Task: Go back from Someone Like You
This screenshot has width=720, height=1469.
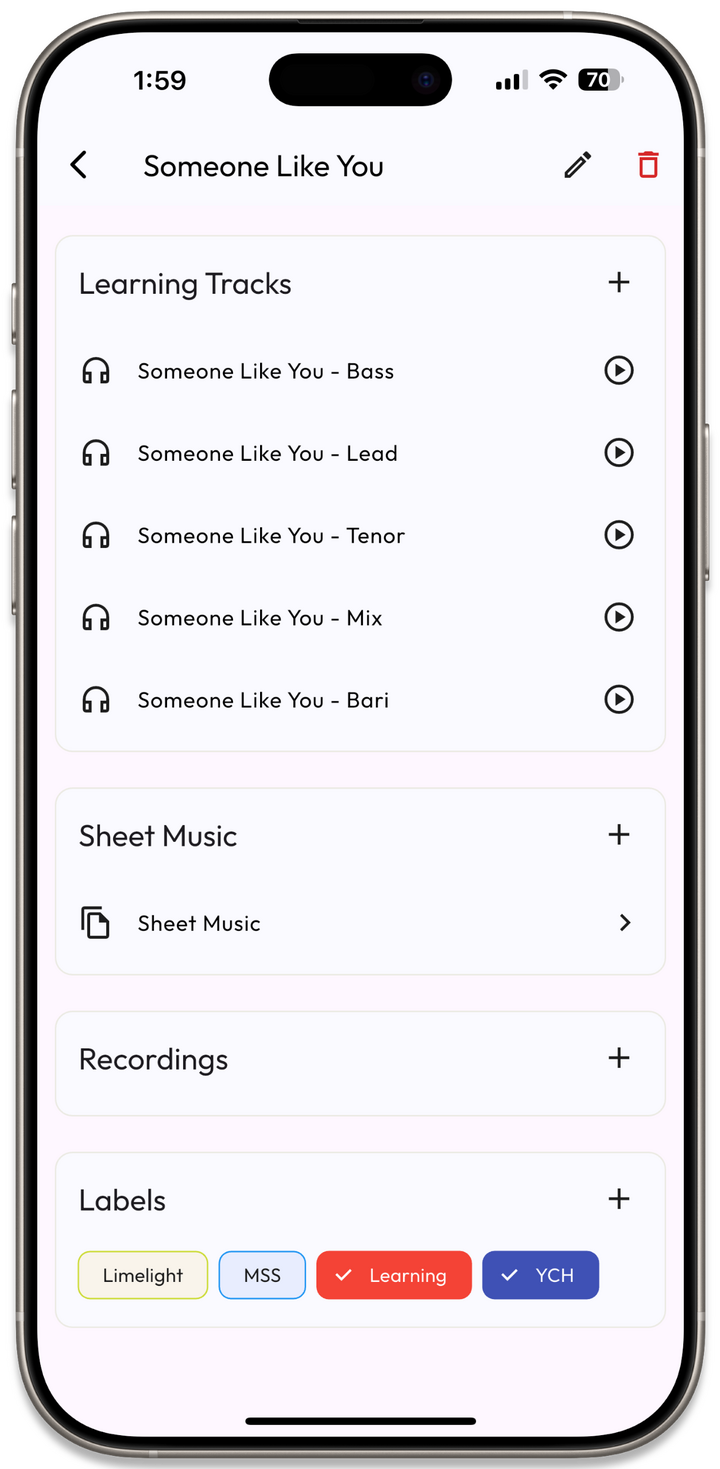Action: coord(79,165)
